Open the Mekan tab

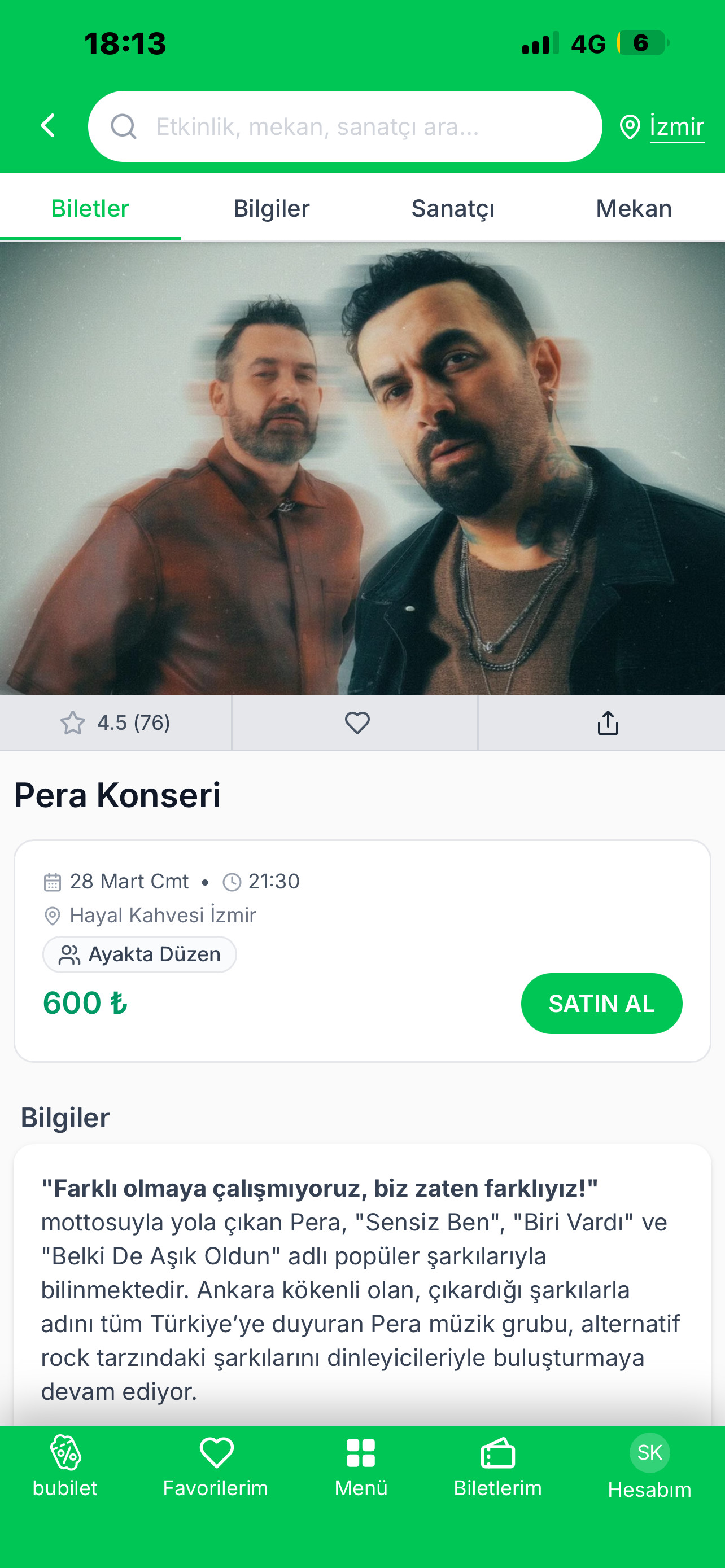coord(633,208)
